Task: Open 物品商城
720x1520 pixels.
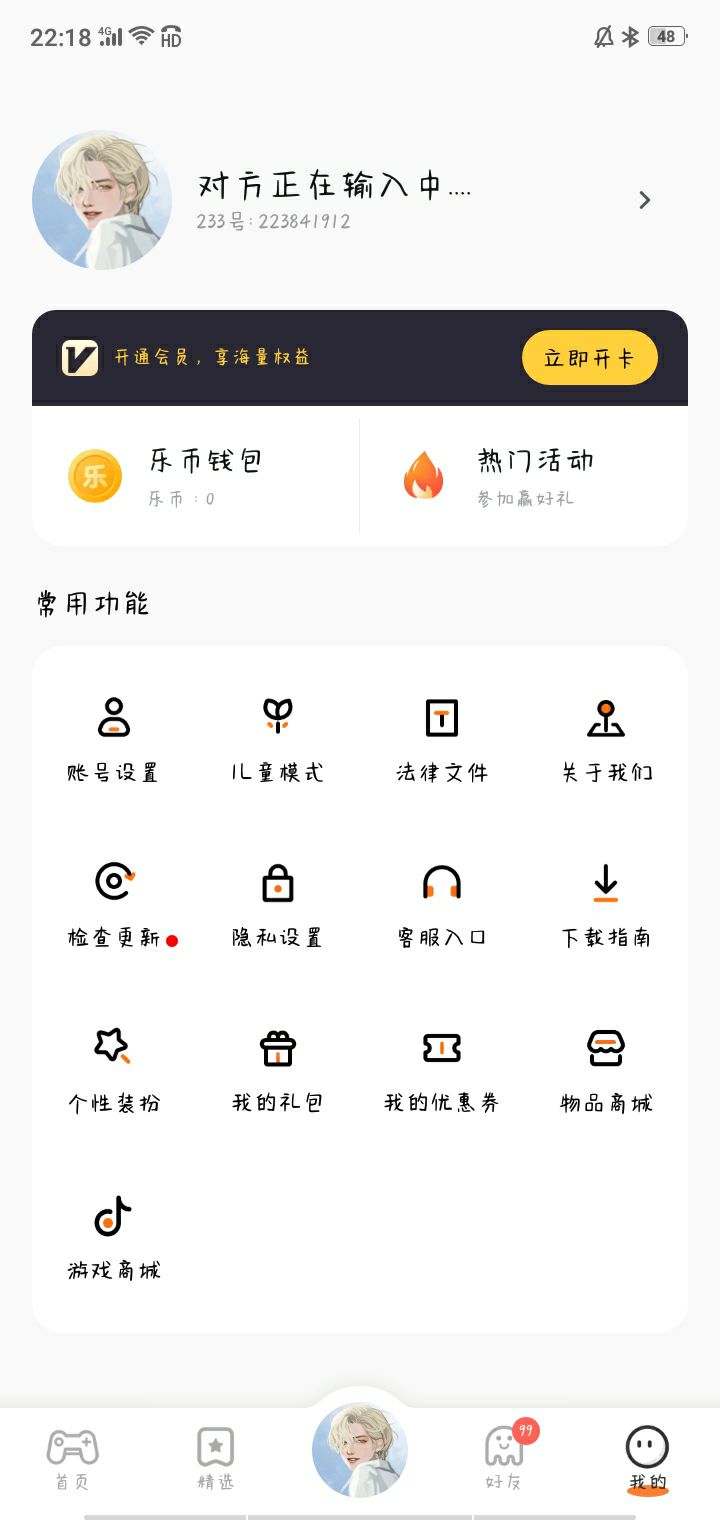Action: tap(606, 1069)
